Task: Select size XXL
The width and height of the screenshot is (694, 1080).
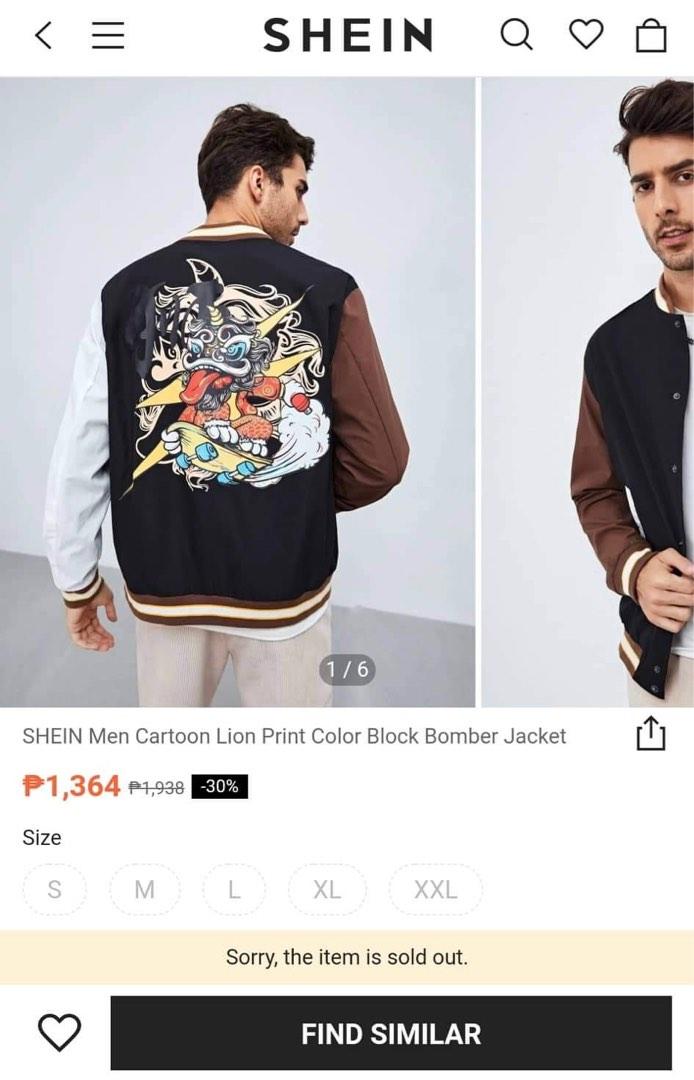Action: point(435,889)
